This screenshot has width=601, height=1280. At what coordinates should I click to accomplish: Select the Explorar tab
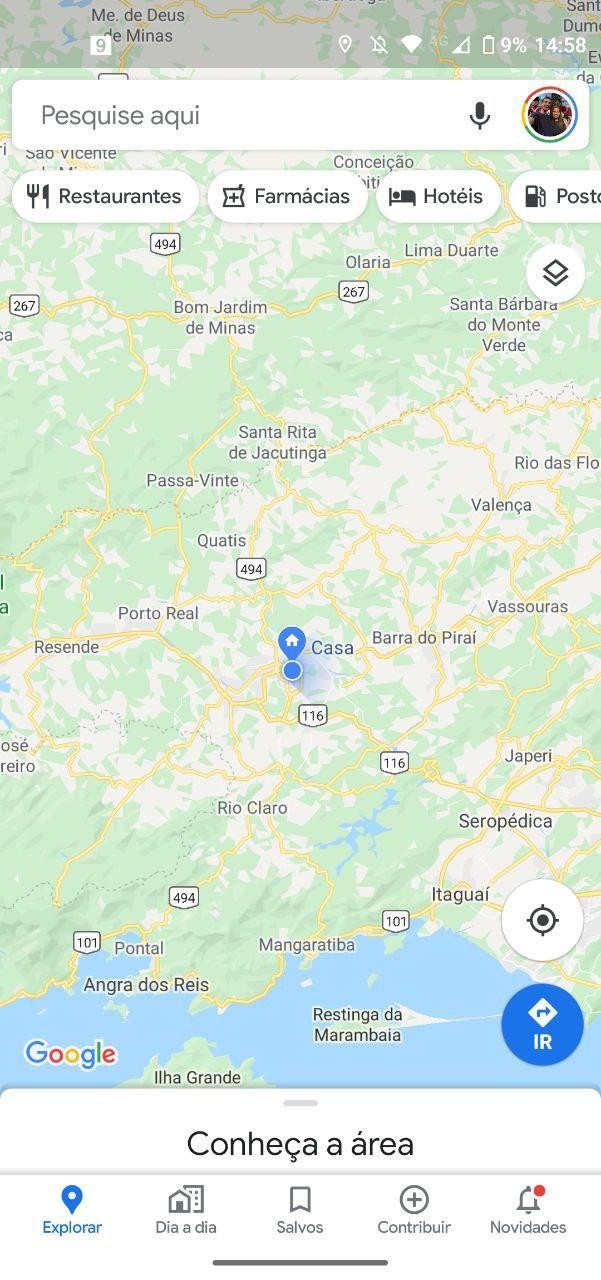coord(72,1210)
